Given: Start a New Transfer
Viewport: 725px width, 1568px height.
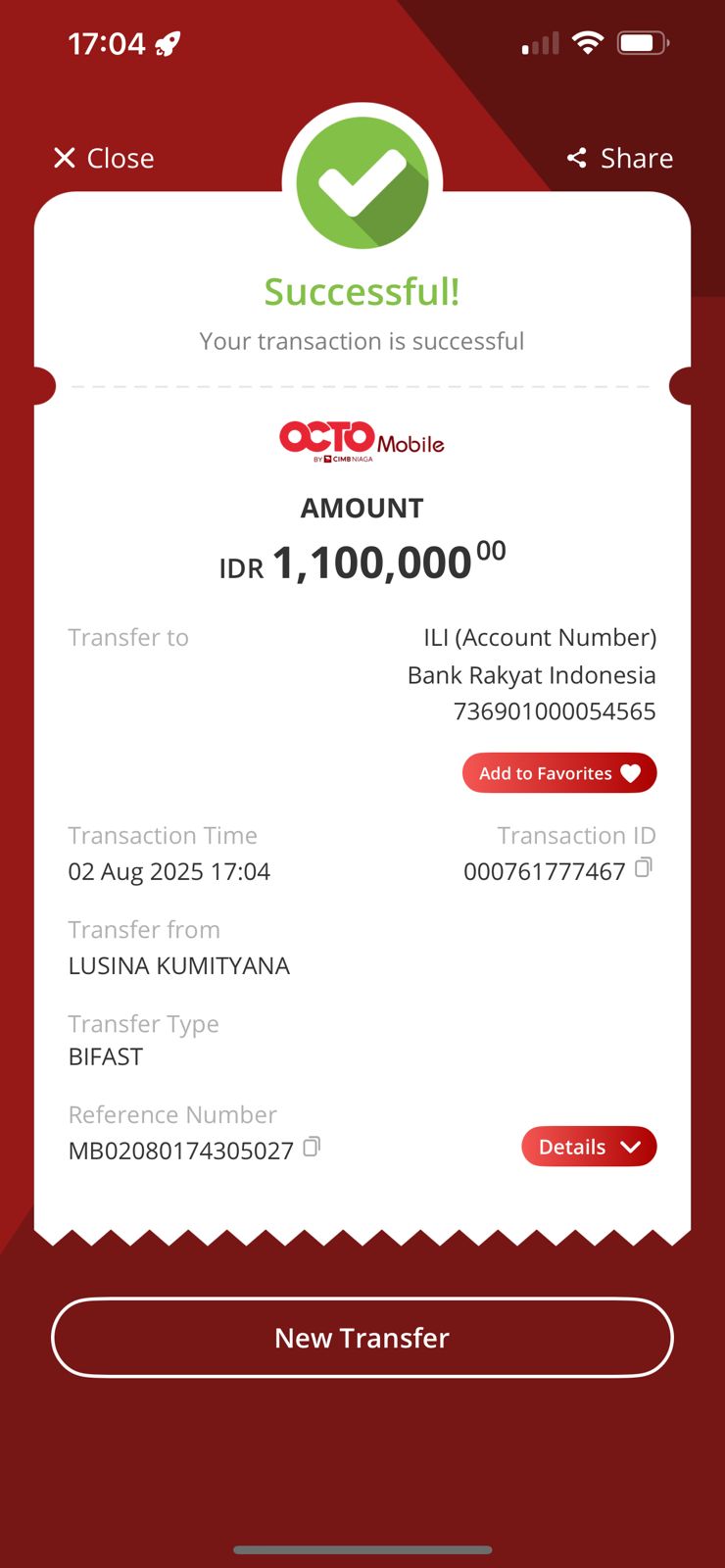Looking at the screenshot, I should click(362, 1338).
